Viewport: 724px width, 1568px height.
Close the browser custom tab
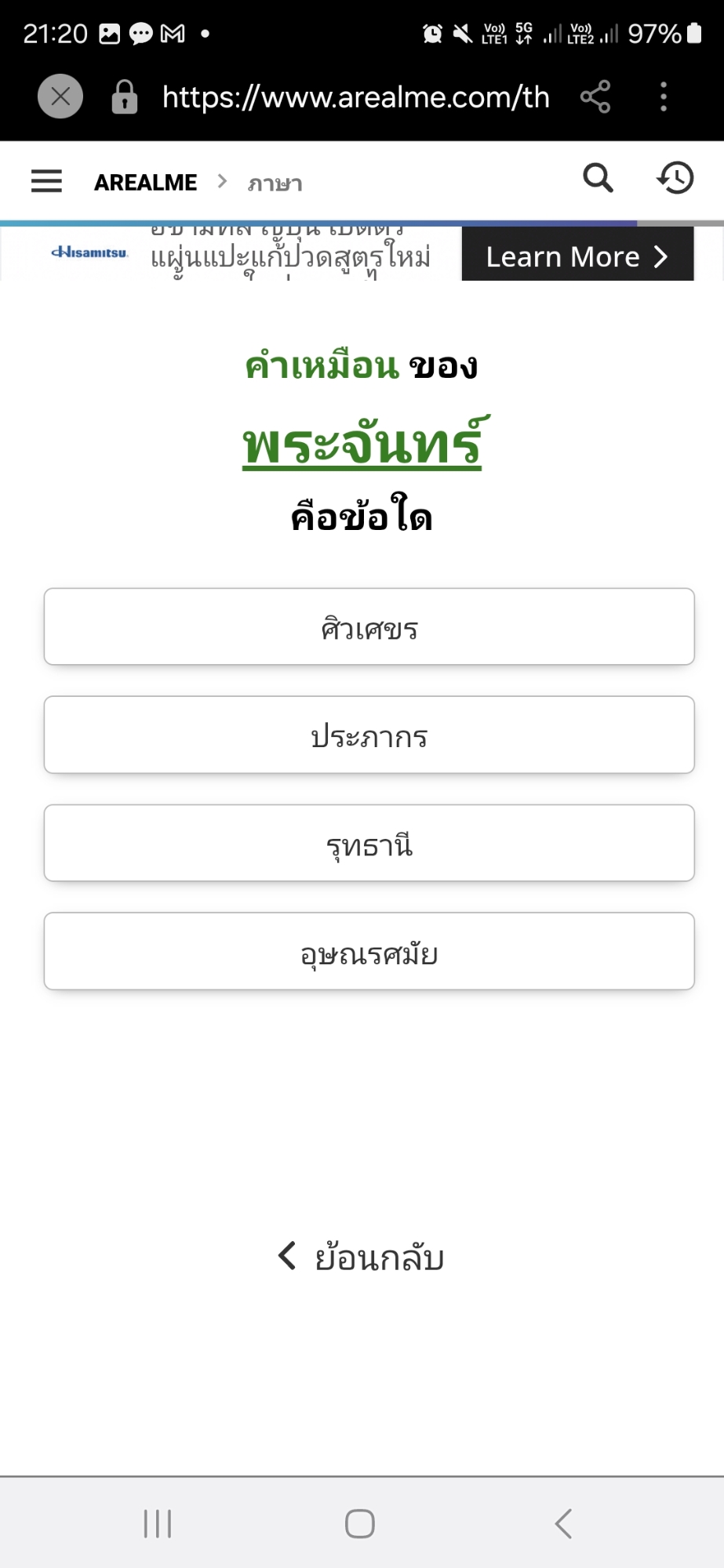(60, 96)
